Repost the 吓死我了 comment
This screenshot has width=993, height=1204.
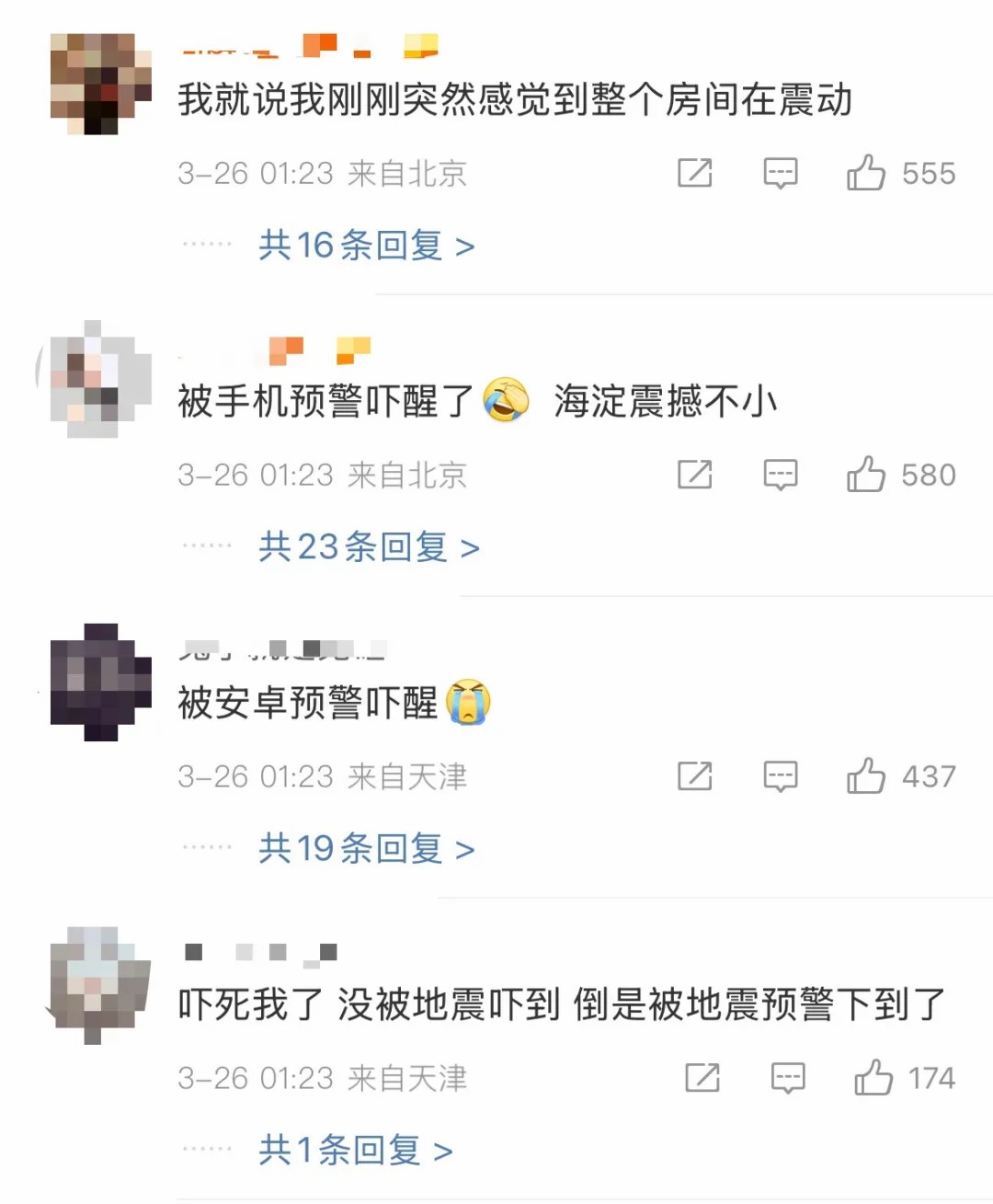702,1078
